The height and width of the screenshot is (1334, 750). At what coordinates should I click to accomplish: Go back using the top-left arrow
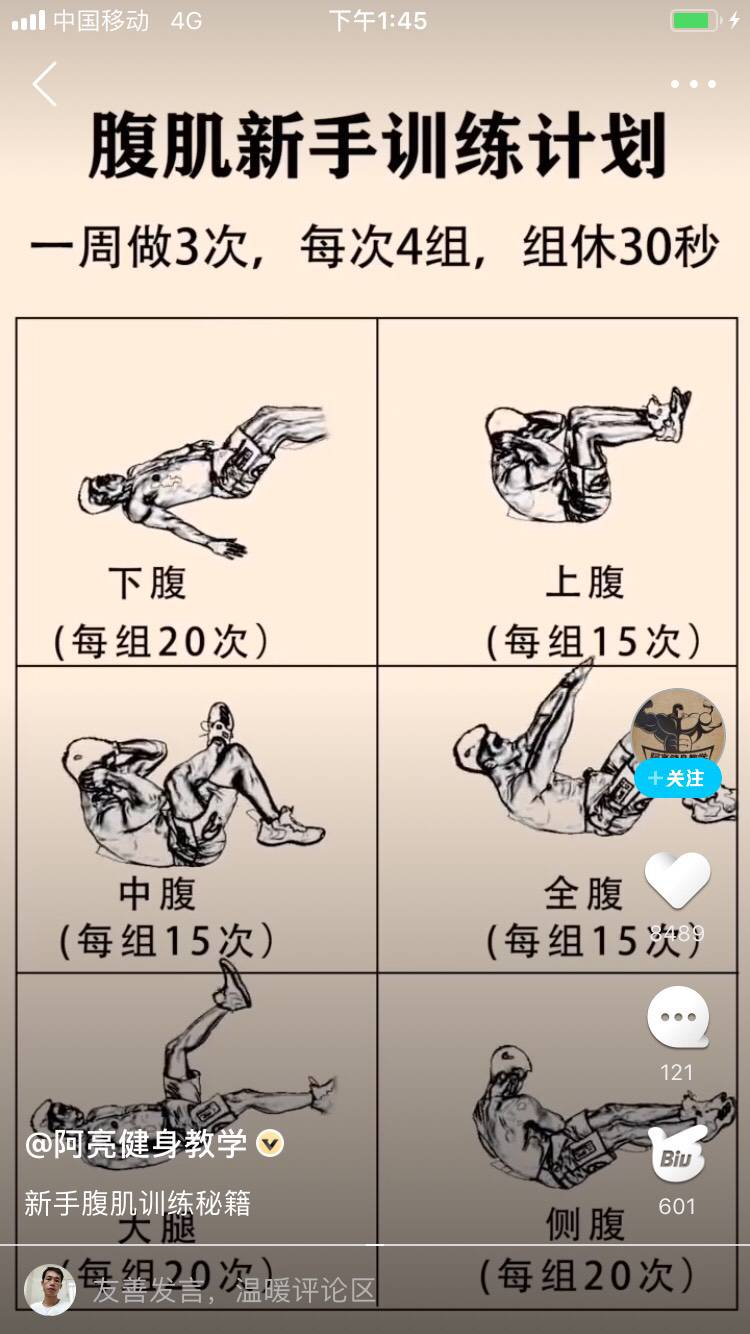click(x=44, y=84)
